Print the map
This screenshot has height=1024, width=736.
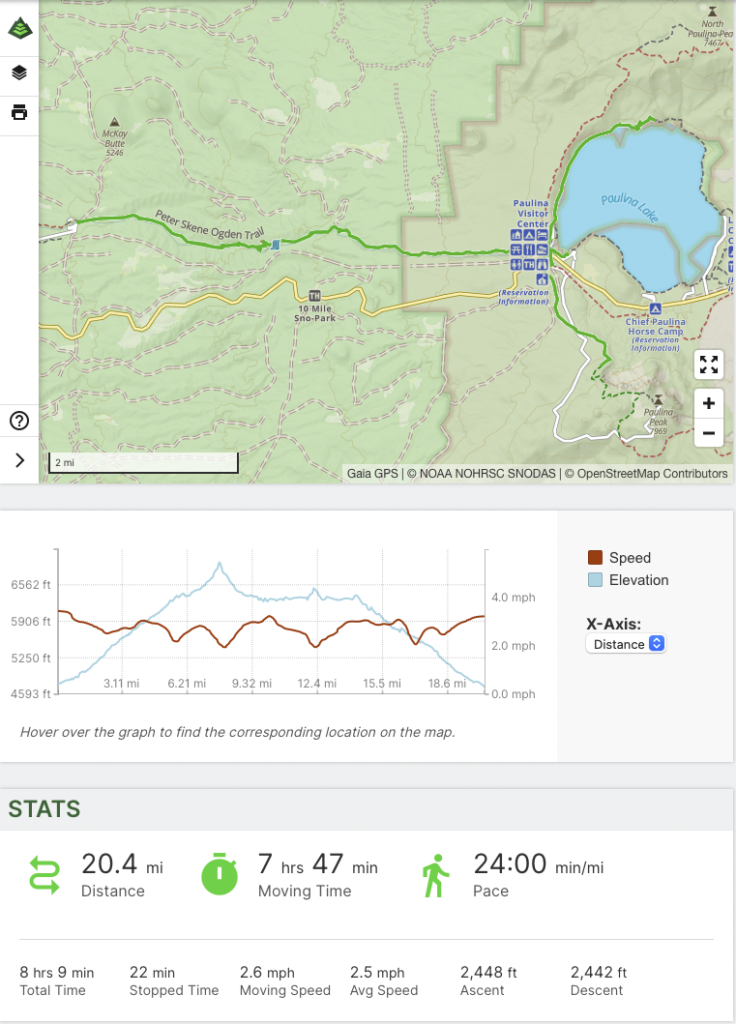coord(19,112)
